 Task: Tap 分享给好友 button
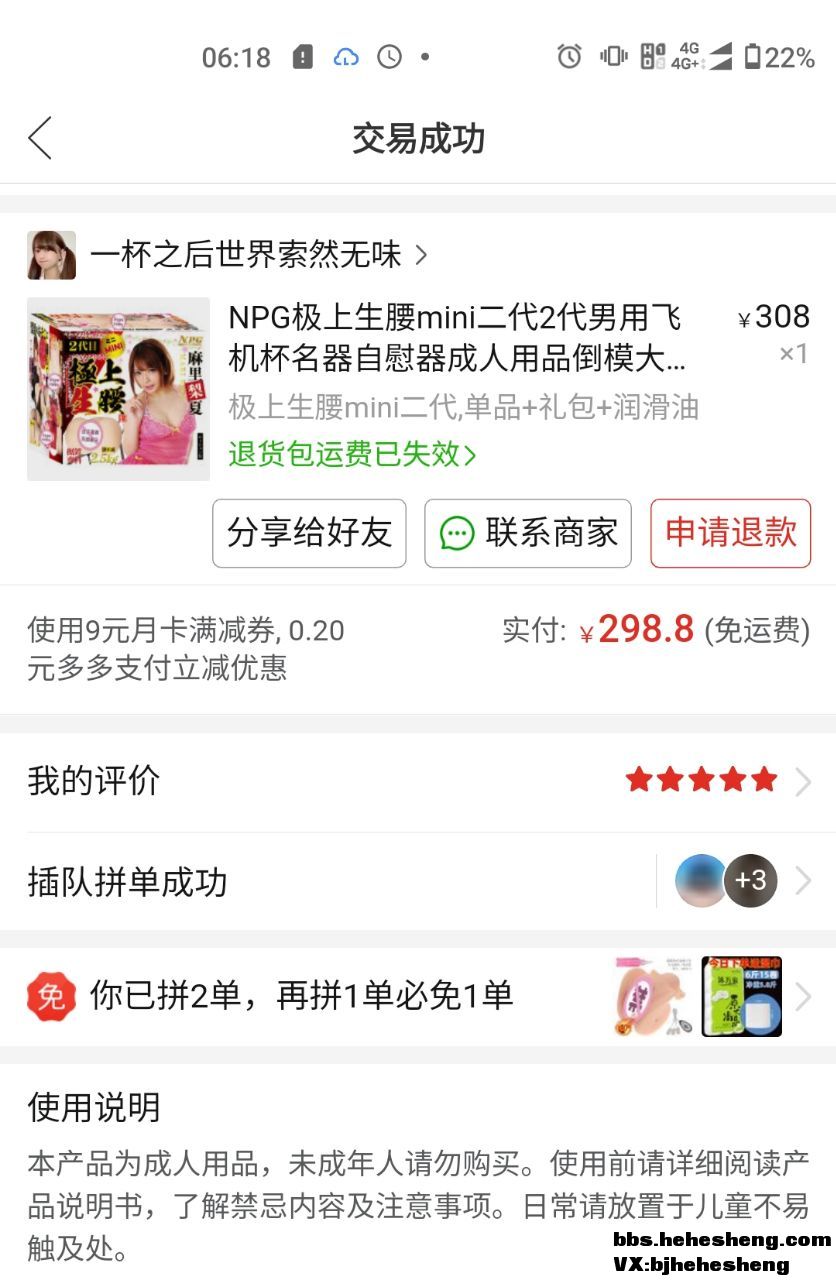click(x=309, y=533)
